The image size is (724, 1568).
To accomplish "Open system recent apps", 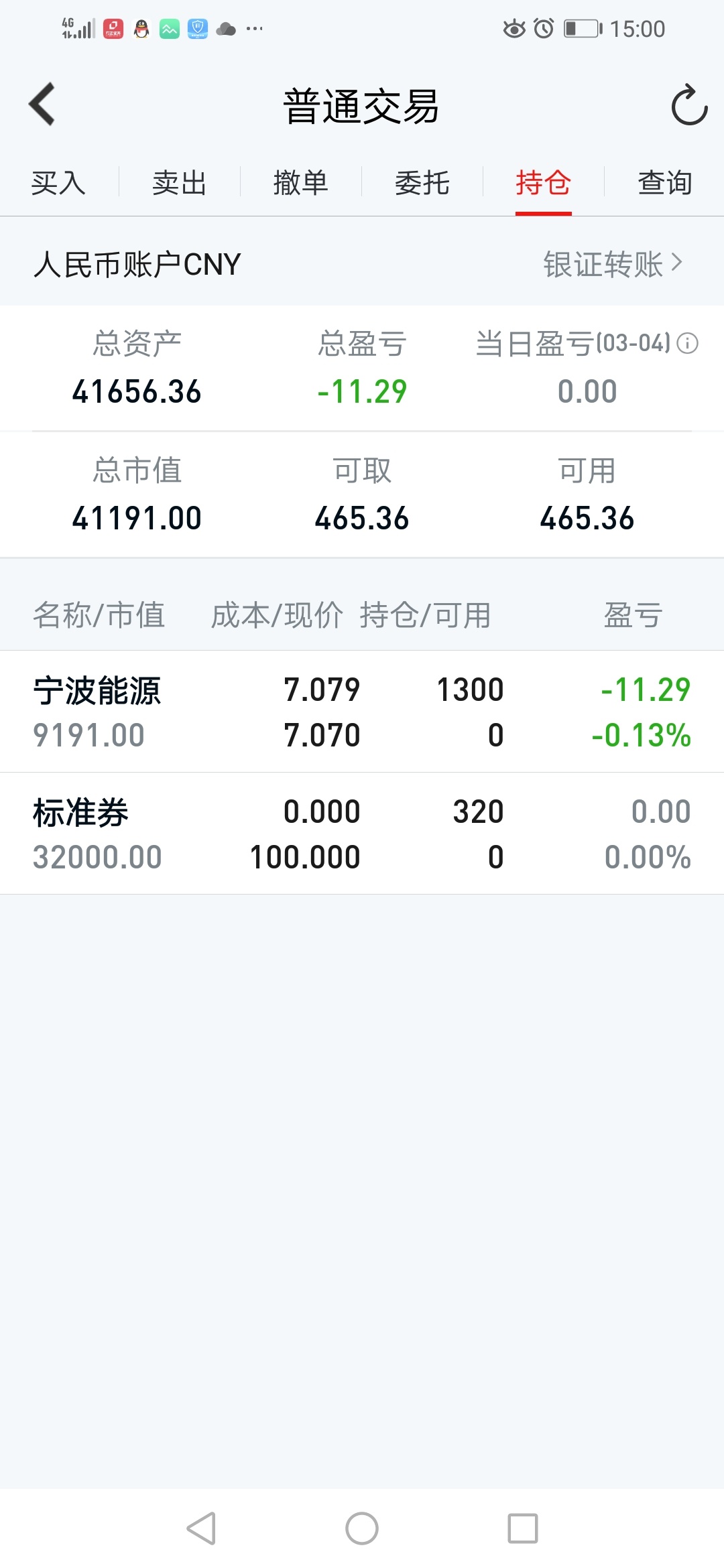I will pyautogui.click(x=523, y=1528).
